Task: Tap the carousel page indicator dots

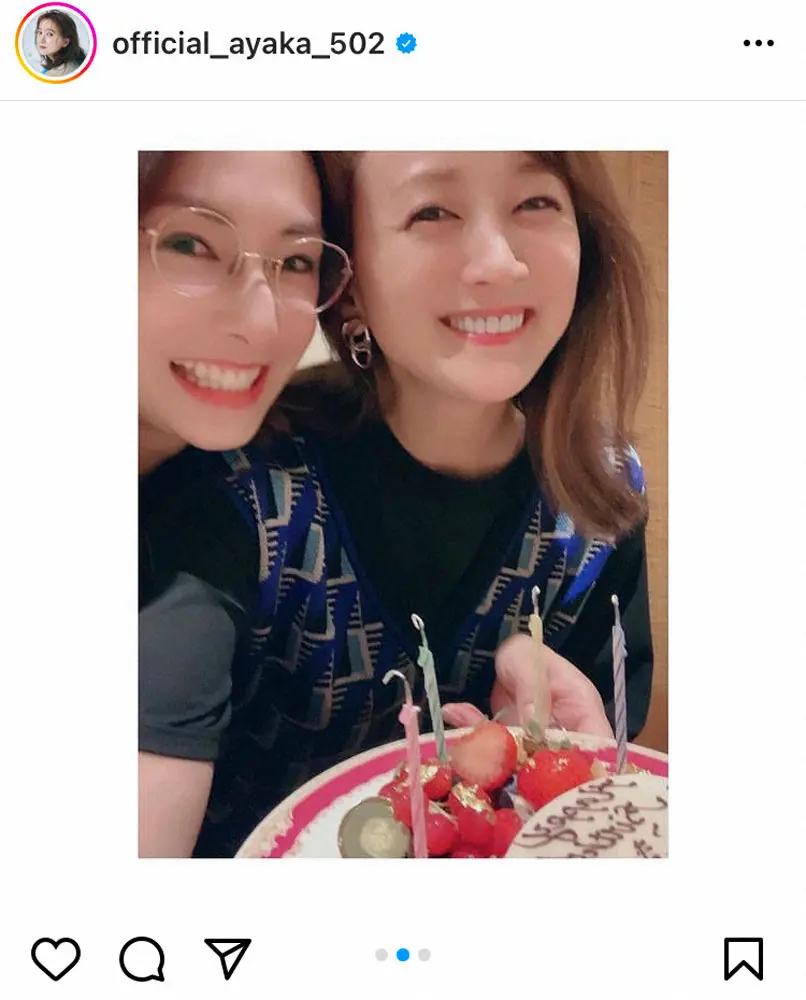Action: coord(403,955)
